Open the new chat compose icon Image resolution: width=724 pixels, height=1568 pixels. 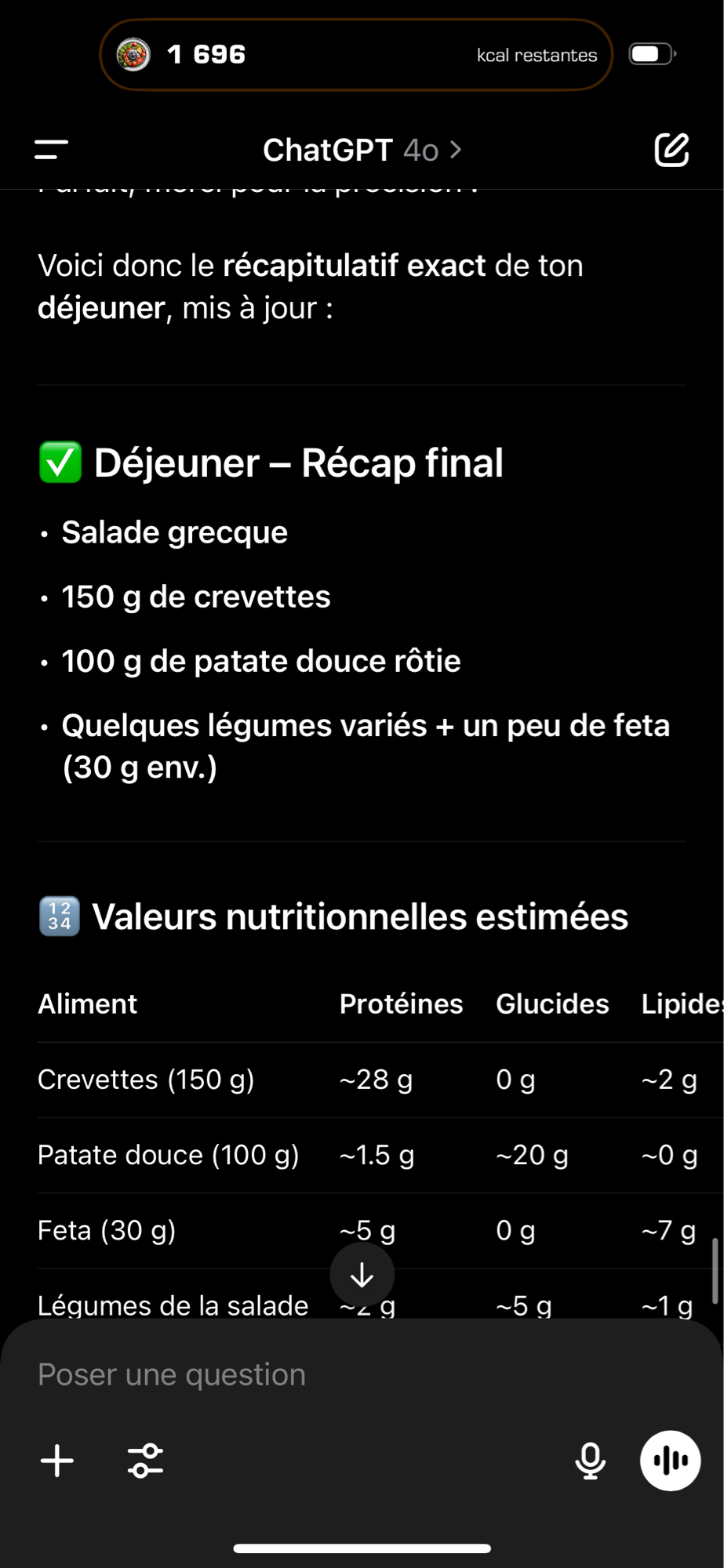click(671, 150)
